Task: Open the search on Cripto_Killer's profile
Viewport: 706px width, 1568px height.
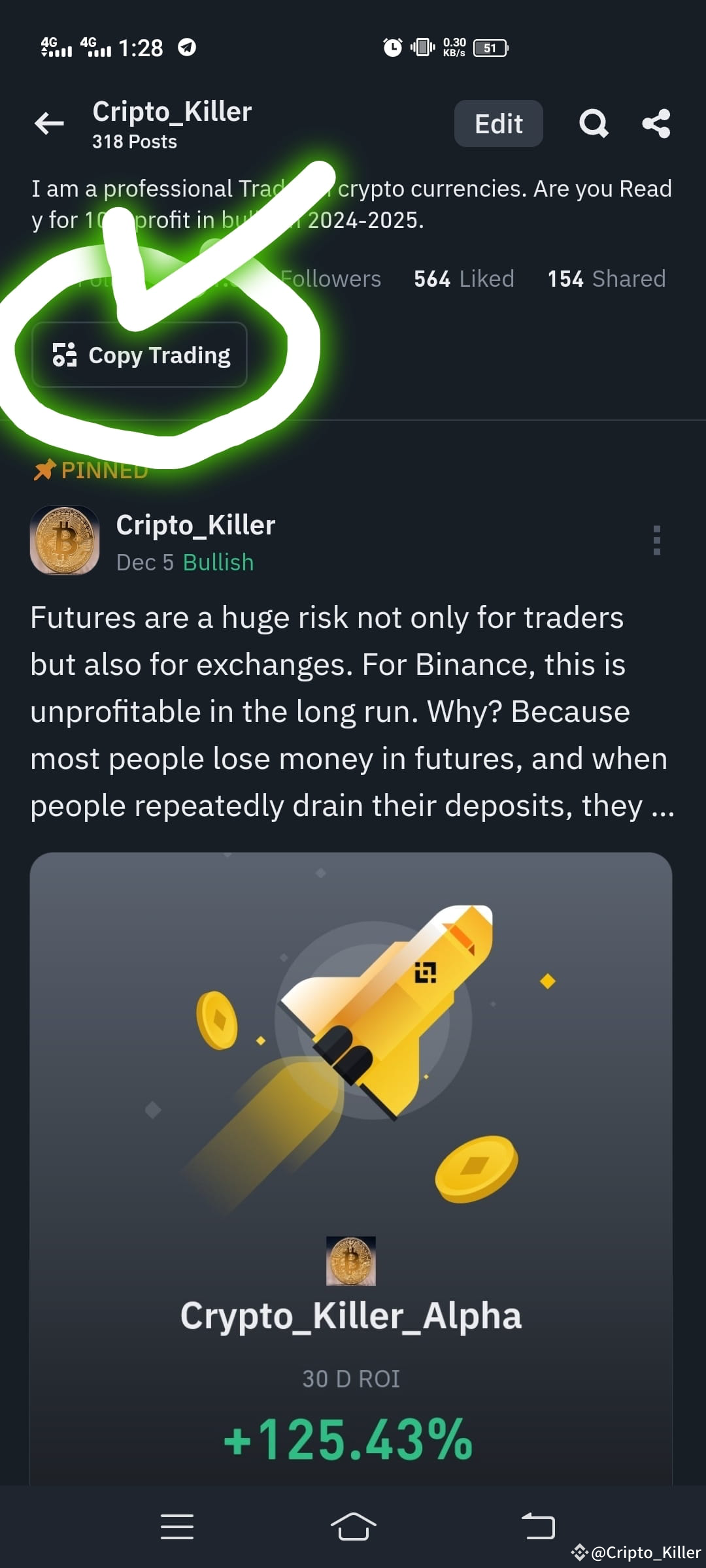Action: [592, 123]
